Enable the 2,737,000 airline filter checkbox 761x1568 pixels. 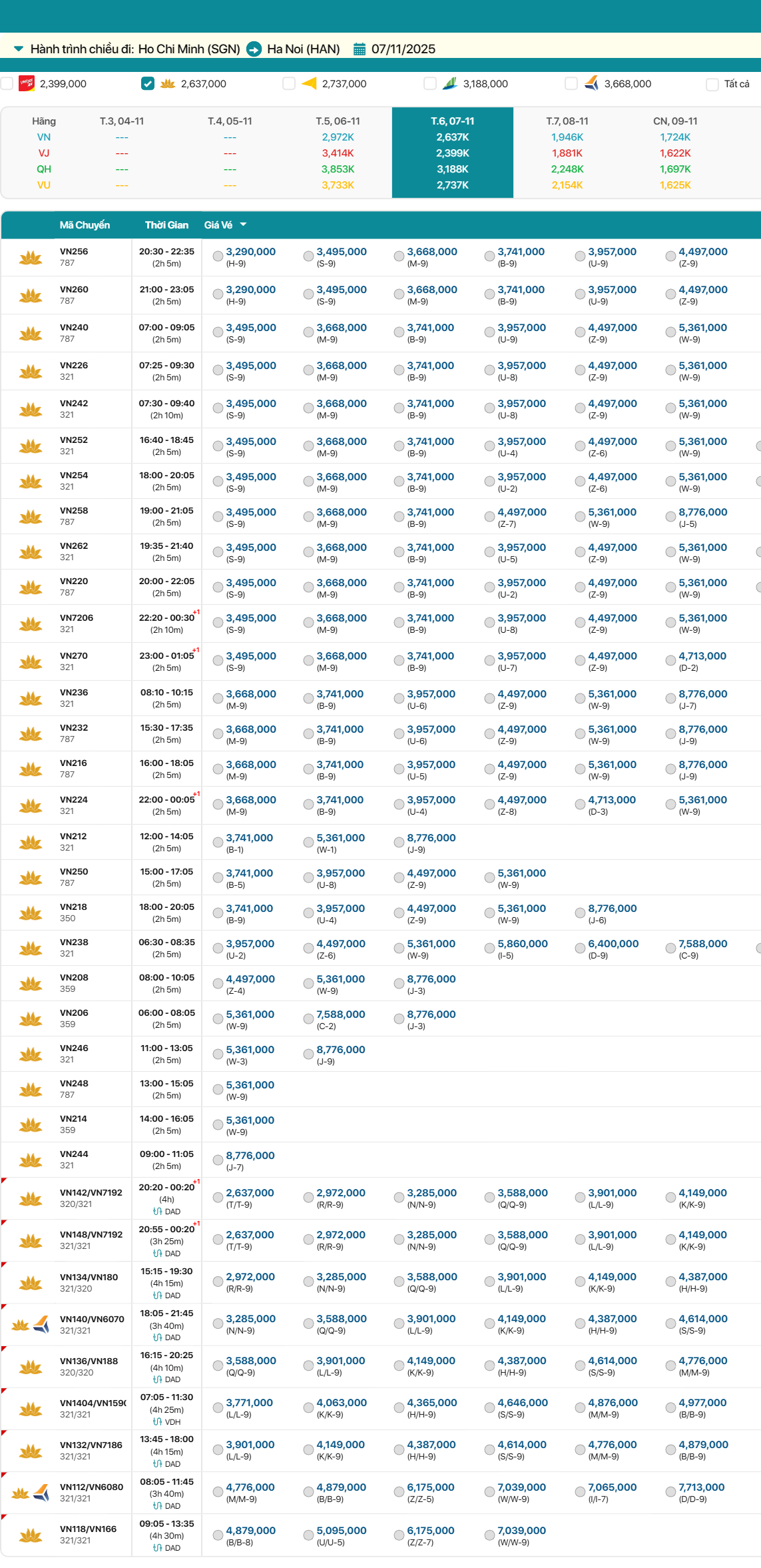pyautogui.click(x=289, y=84)
